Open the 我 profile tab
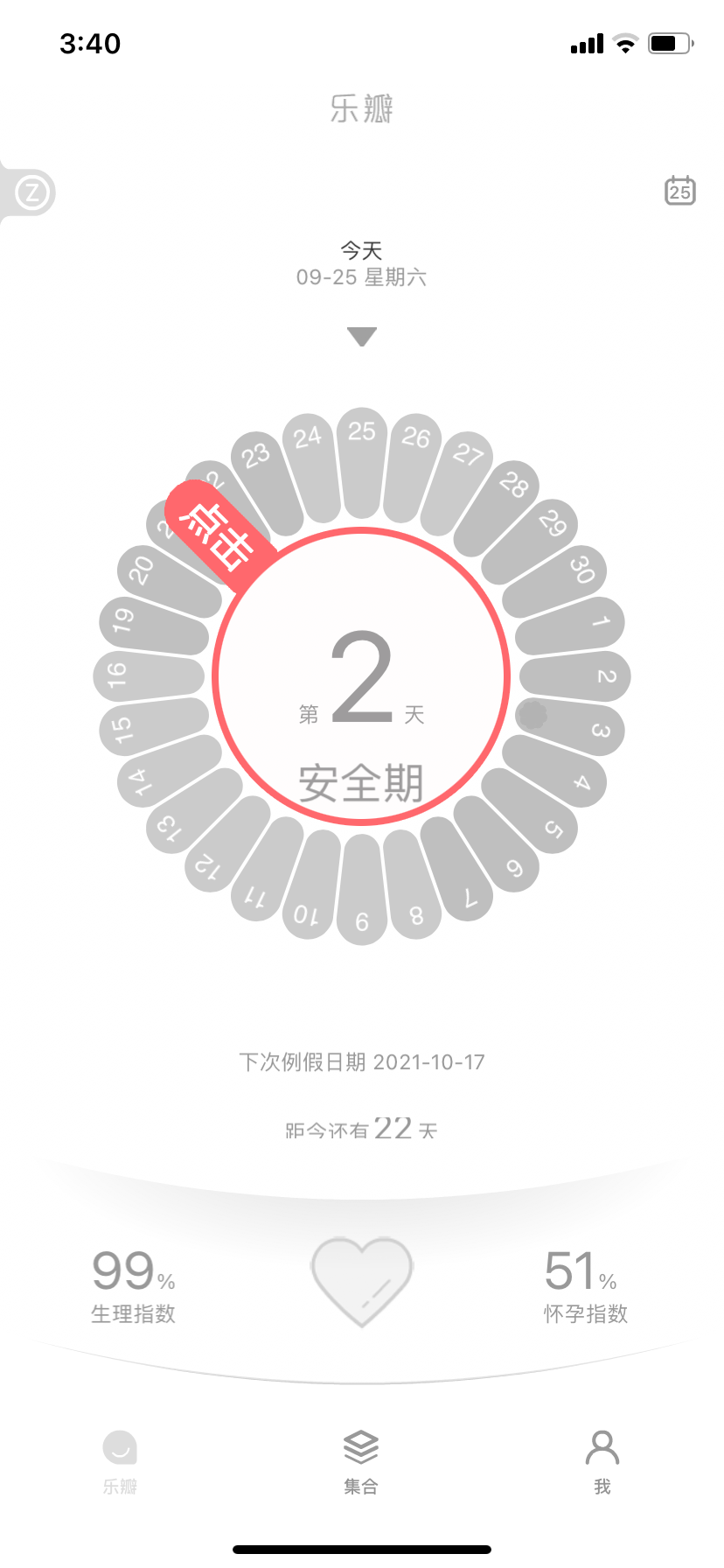This screenshot has height=1568, width=724. [602, 1461]
